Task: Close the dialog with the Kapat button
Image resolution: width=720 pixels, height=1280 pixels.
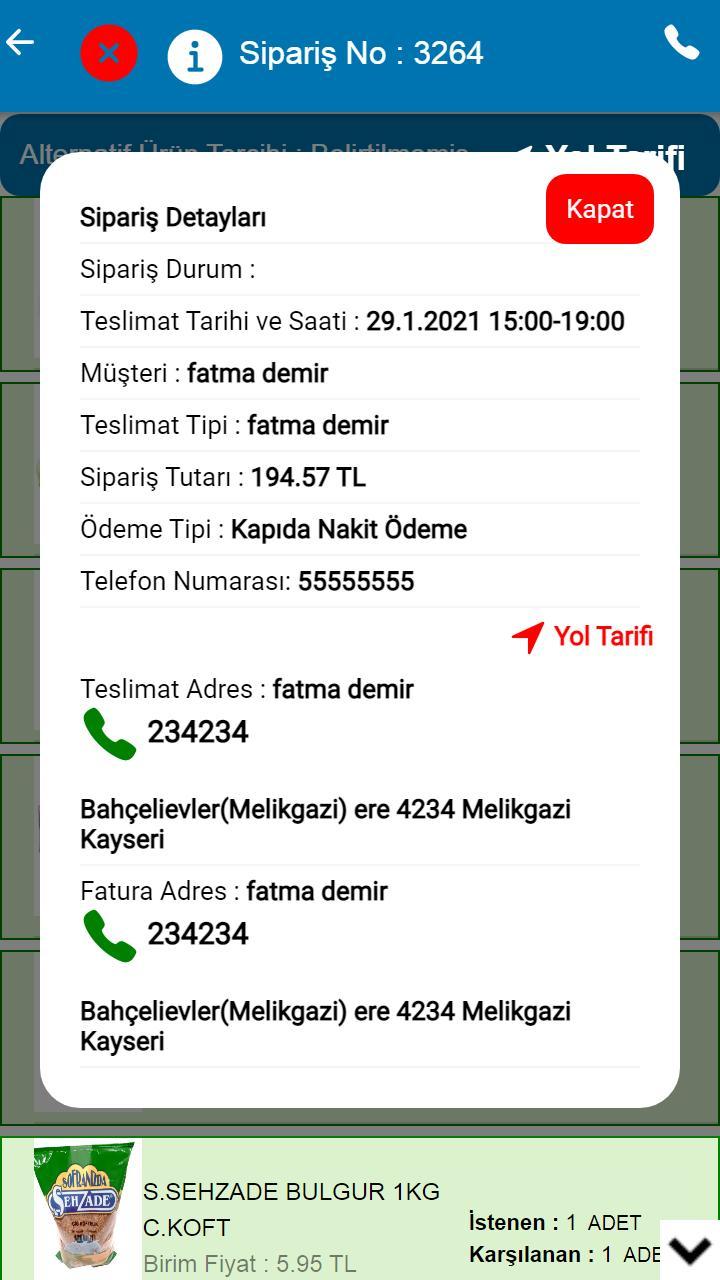Action: (599, 209)
